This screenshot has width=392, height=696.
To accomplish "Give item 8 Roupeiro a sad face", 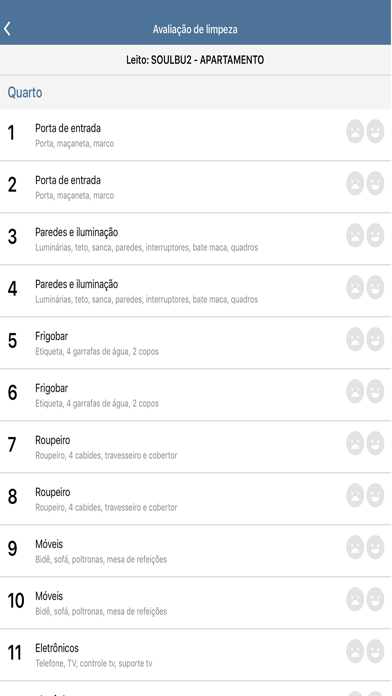I will tap(355, 495).
